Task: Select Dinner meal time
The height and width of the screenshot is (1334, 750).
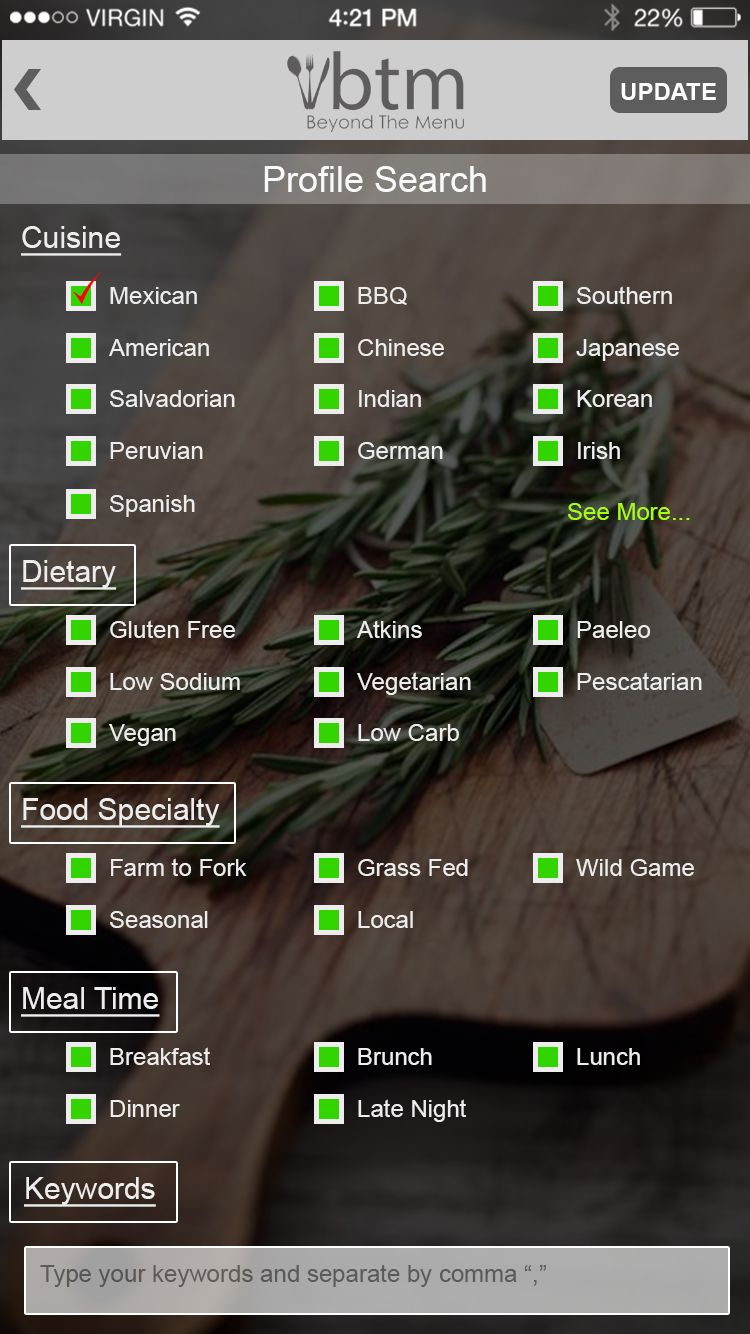Action: tap(81, 1109)
